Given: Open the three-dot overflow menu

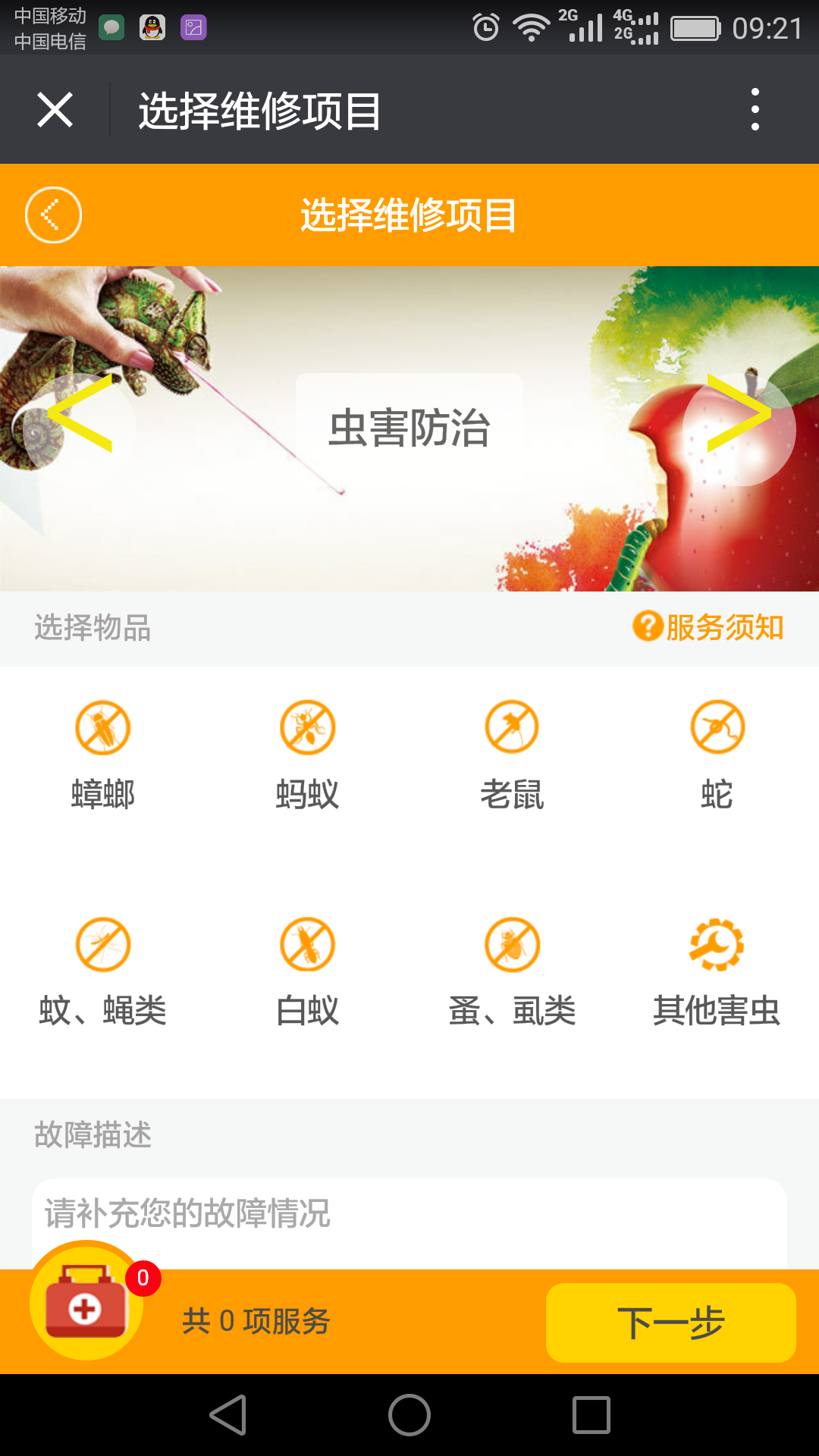Looking at the screenshot, I should click(x=755, y=110).
